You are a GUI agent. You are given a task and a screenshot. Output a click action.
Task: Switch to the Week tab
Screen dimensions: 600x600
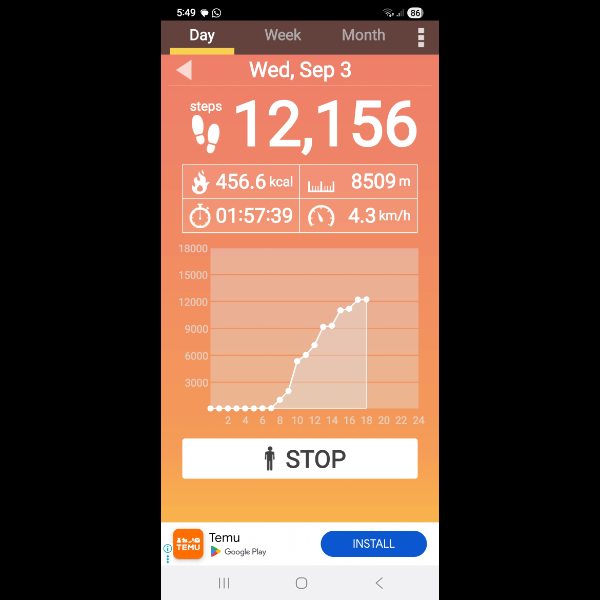282,35
